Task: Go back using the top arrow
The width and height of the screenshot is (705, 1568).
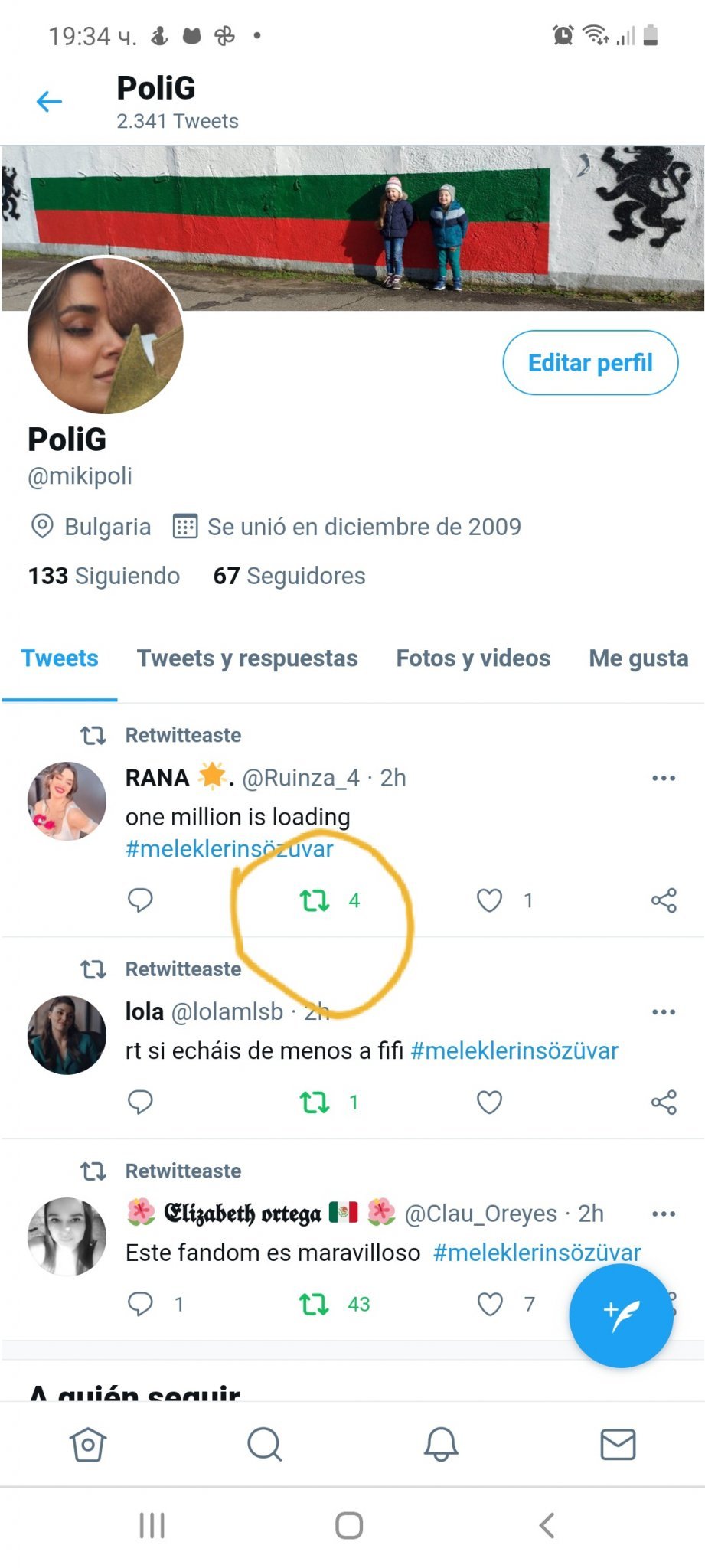Action: [x=49, y=101]
